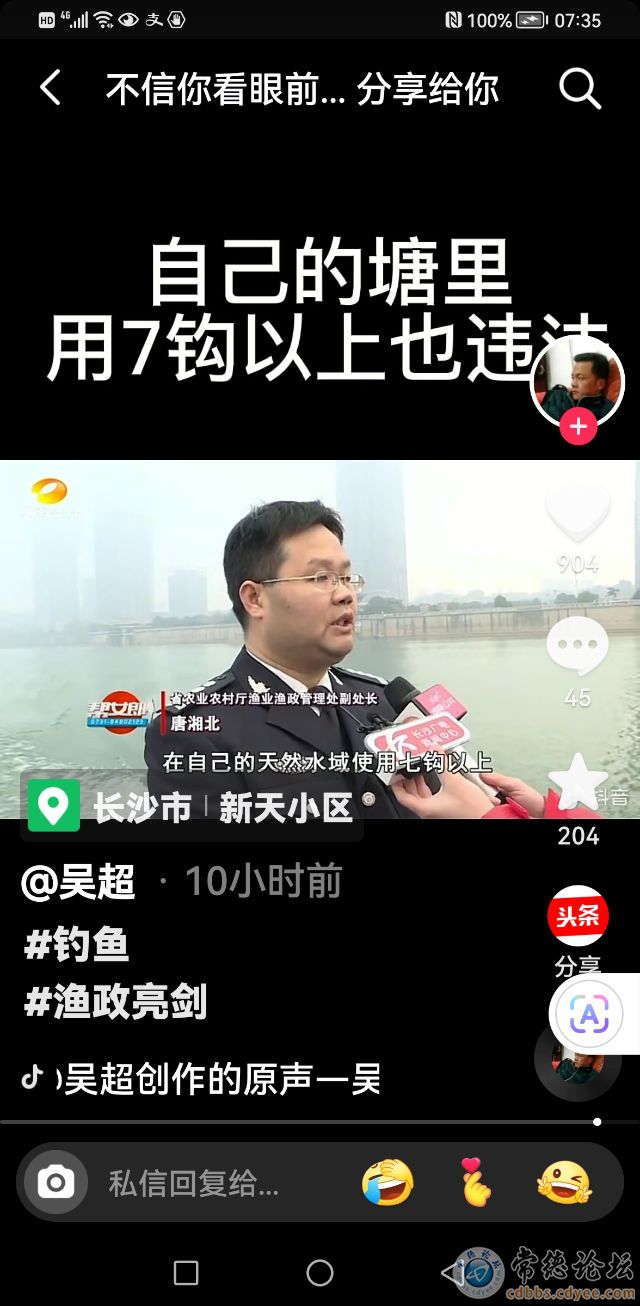Send the laughing-crying emoji
Viewport: 640px width, 1306px height.
(x=388, y=1184)
